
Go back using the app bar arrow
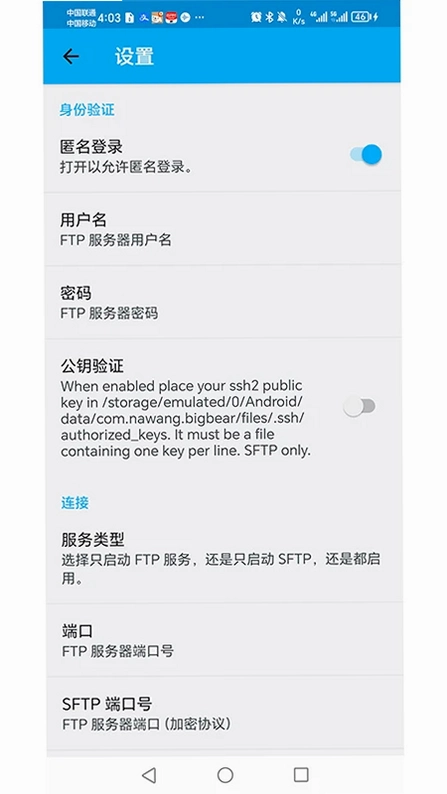[x=71, y=56]
